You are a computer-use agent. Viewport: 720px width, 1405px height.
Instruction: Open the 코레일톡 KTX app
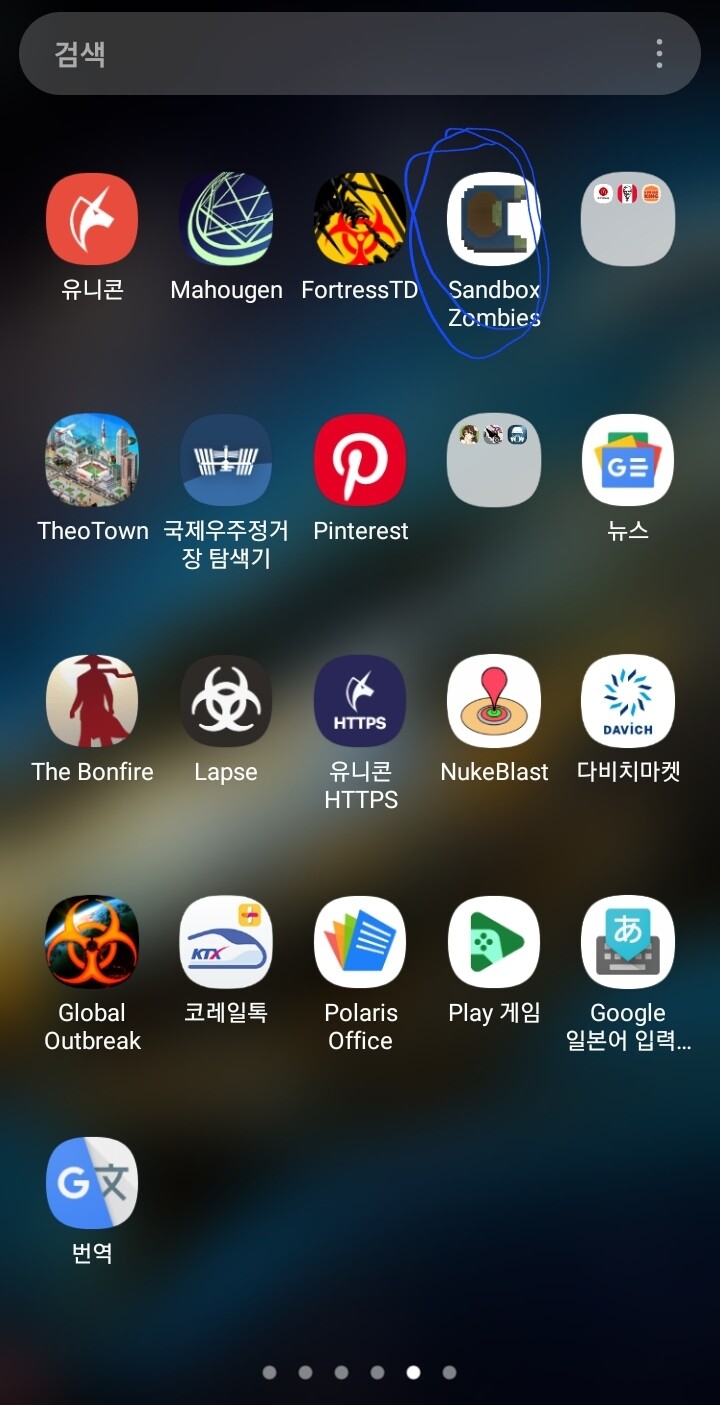coord(226,941)
